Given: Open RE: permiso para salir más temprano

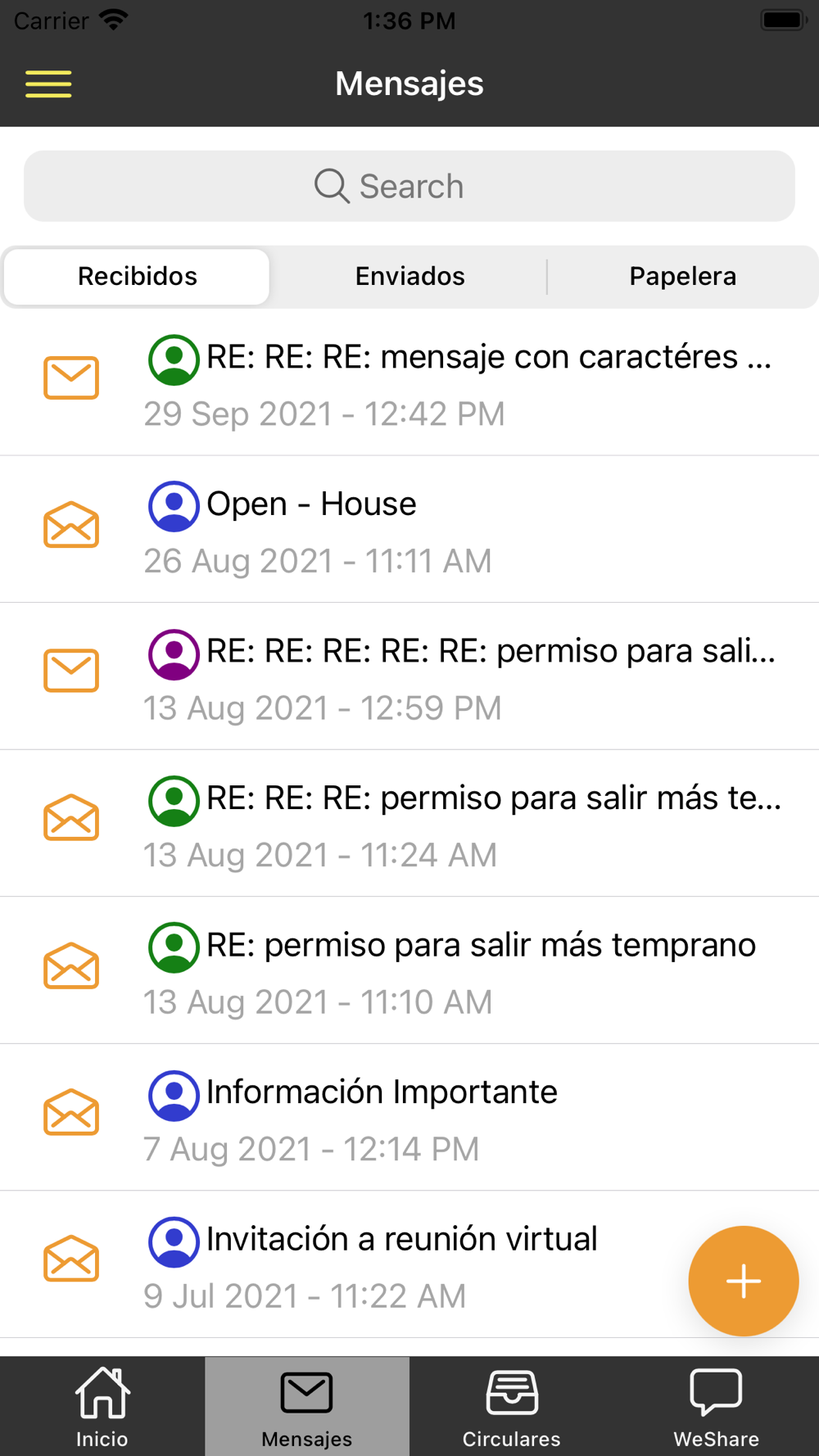Looking at the screenshot, I should point(459,971).
